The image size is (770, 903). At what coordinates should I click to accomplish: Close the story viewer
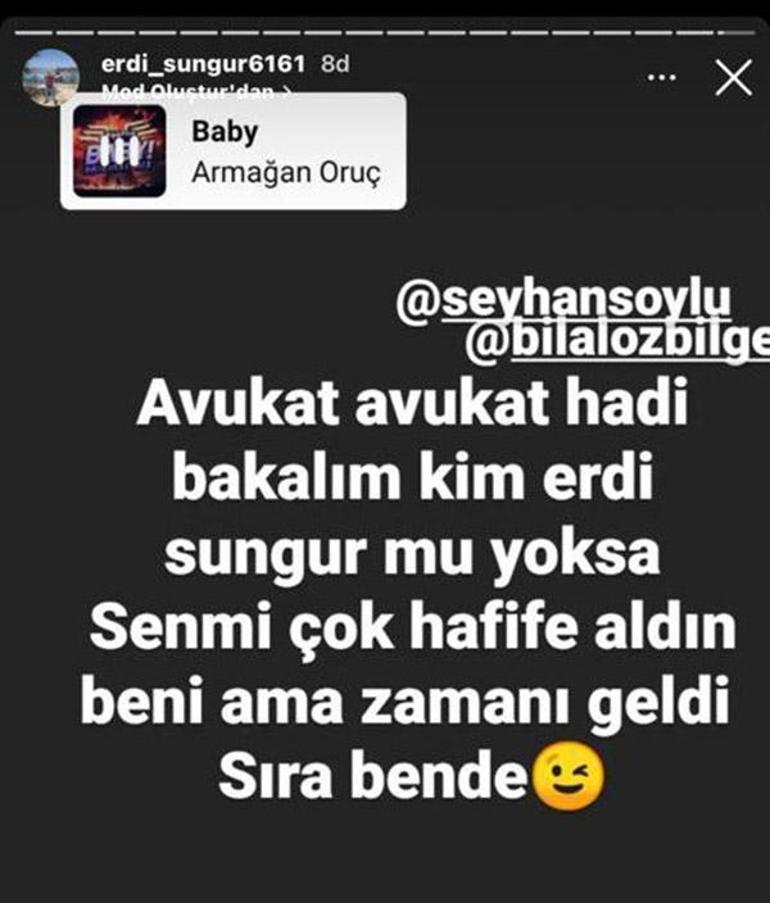(x=734, y=78)
